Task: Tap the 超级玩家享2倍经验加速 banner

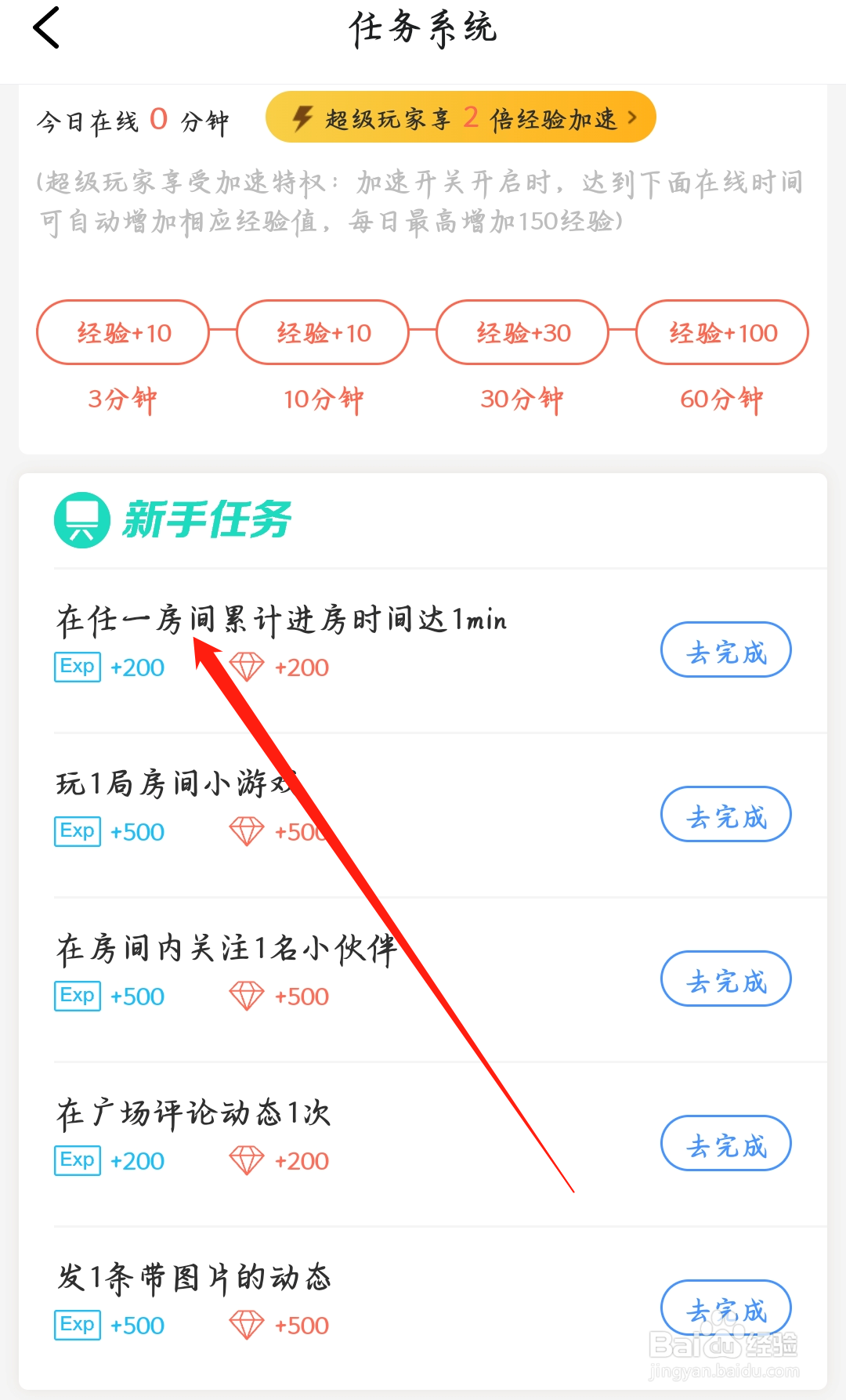Action: (x=462, y=118)
